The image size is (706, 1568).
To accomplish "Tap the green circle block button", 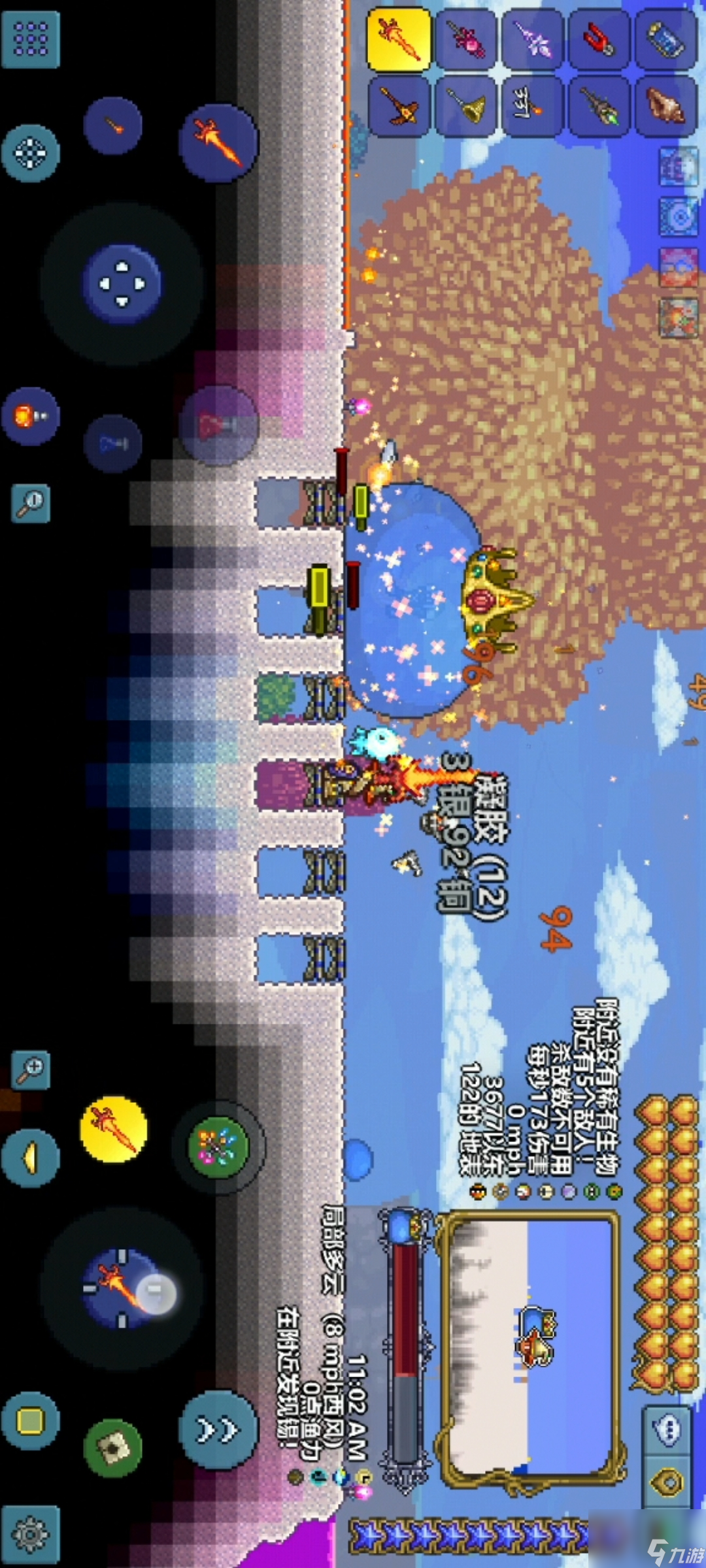I will click(x=112, y=1448).
